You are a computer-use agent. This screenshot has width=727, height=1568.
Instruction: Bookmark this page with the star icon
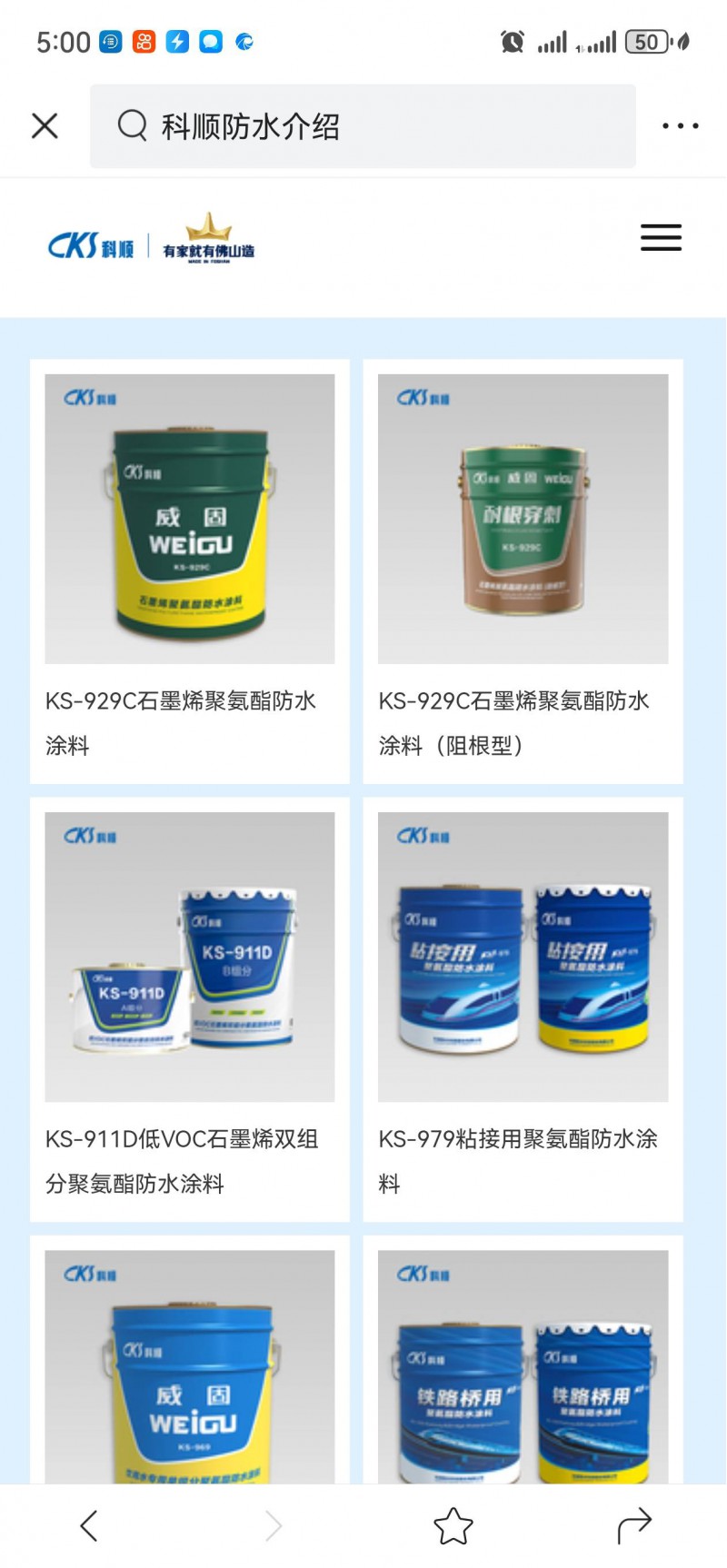[453, 1525]
